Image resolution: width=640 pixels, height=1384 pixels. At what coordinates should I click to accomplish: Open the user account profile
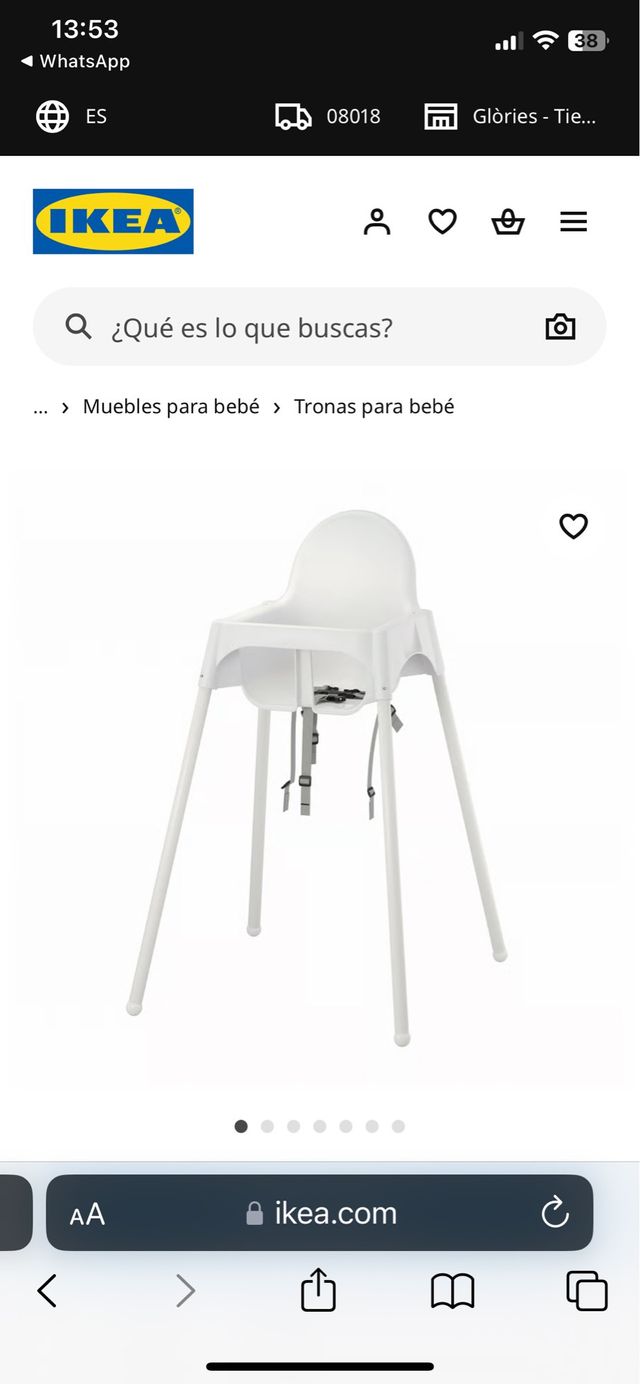coord(377,221)
